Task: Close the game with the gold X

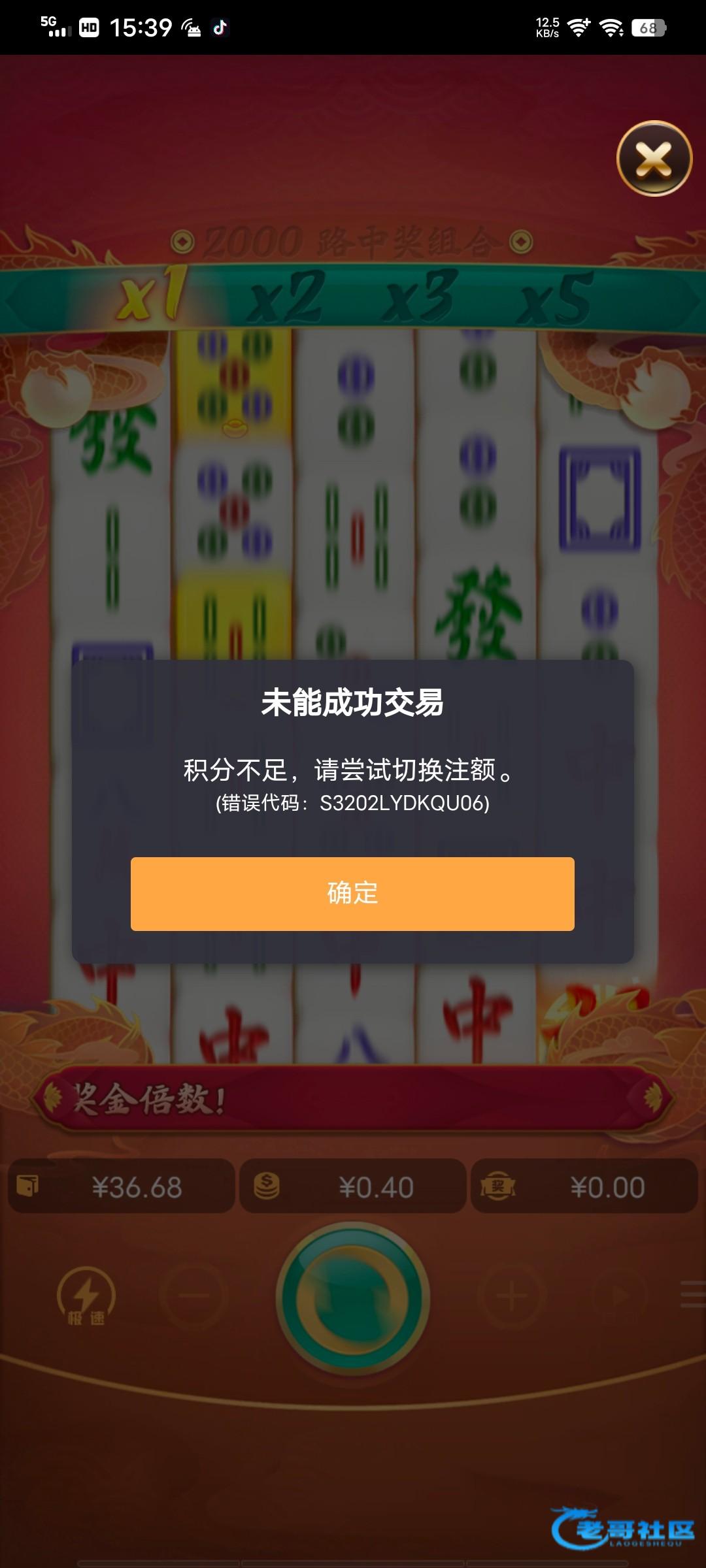Action: (654, 159)
